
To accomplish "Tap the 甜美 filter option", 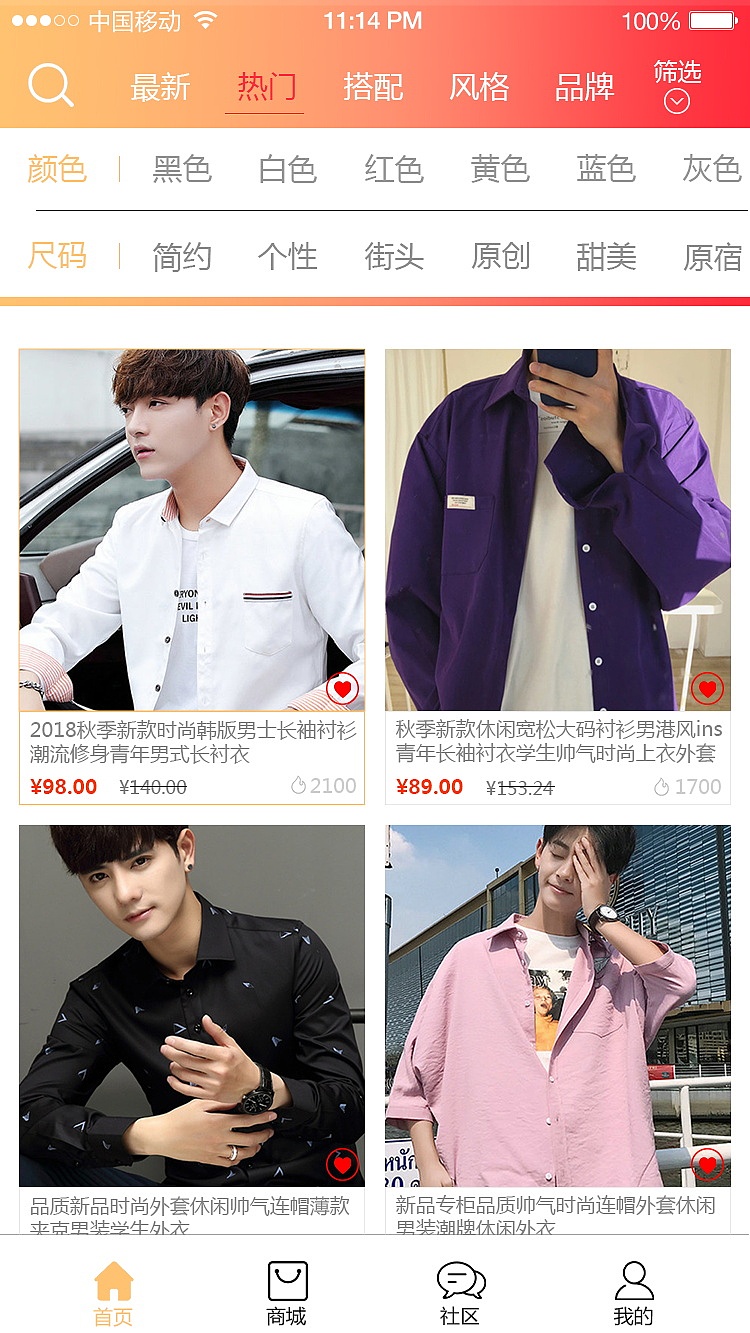I will point(606,257).
